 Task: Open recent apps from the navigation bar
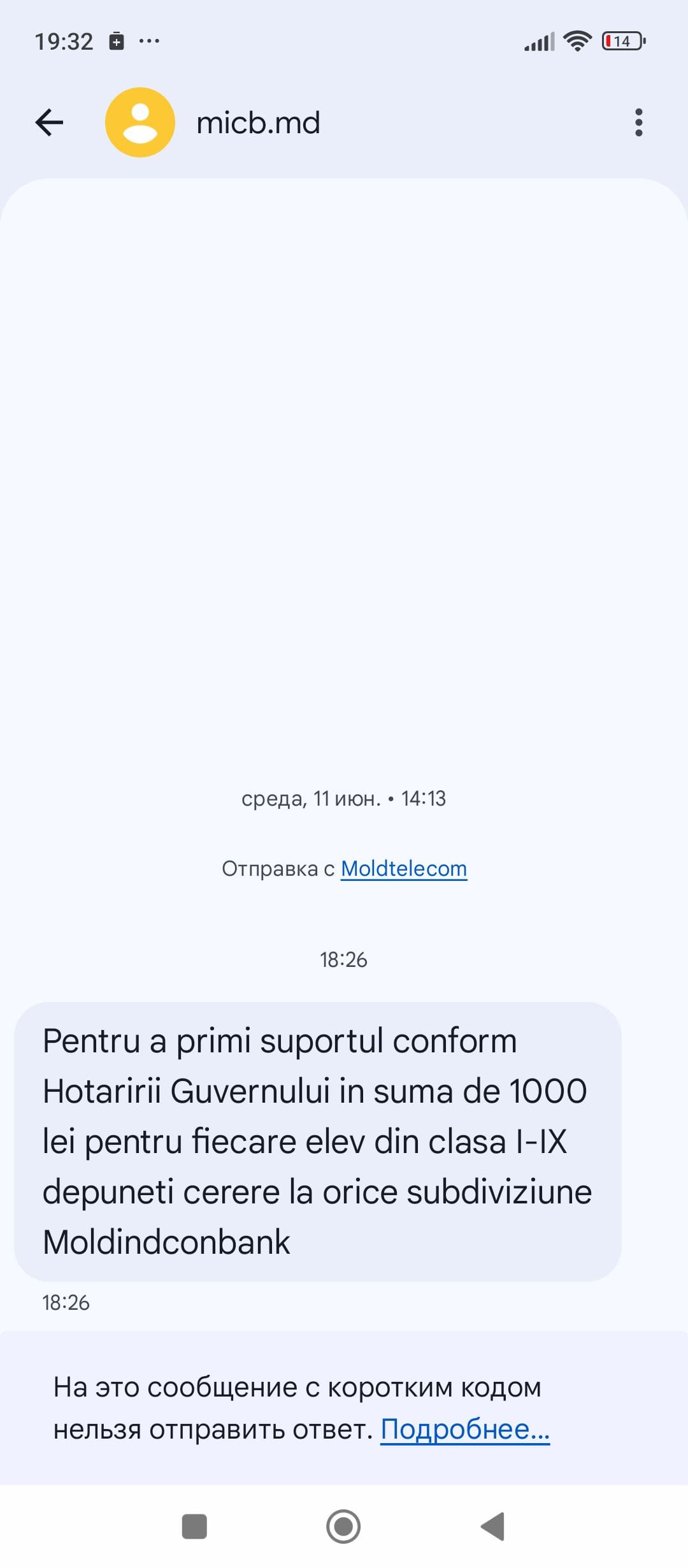click(194, 1527)
